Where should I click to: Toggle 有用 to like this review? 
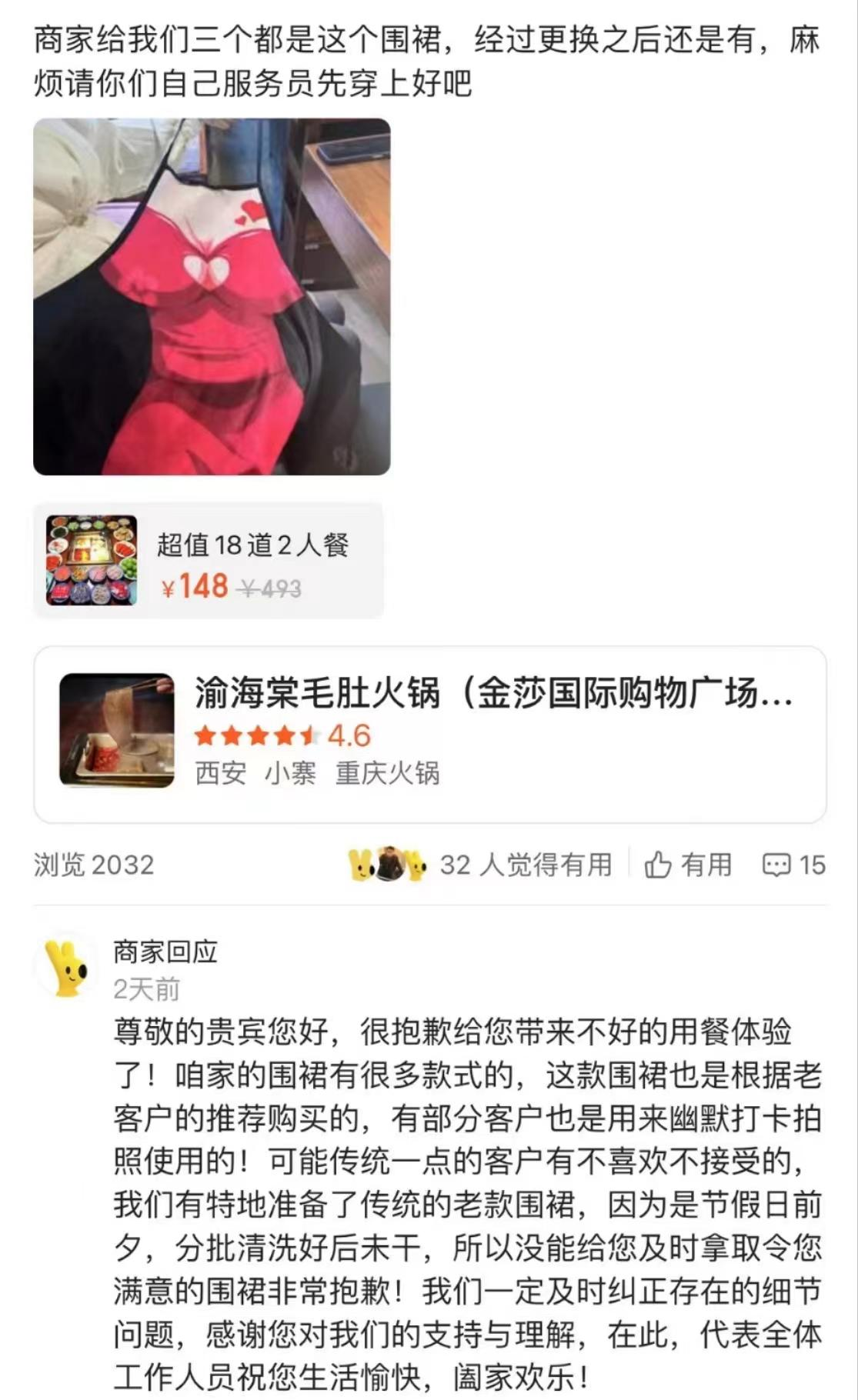(689, 865)
